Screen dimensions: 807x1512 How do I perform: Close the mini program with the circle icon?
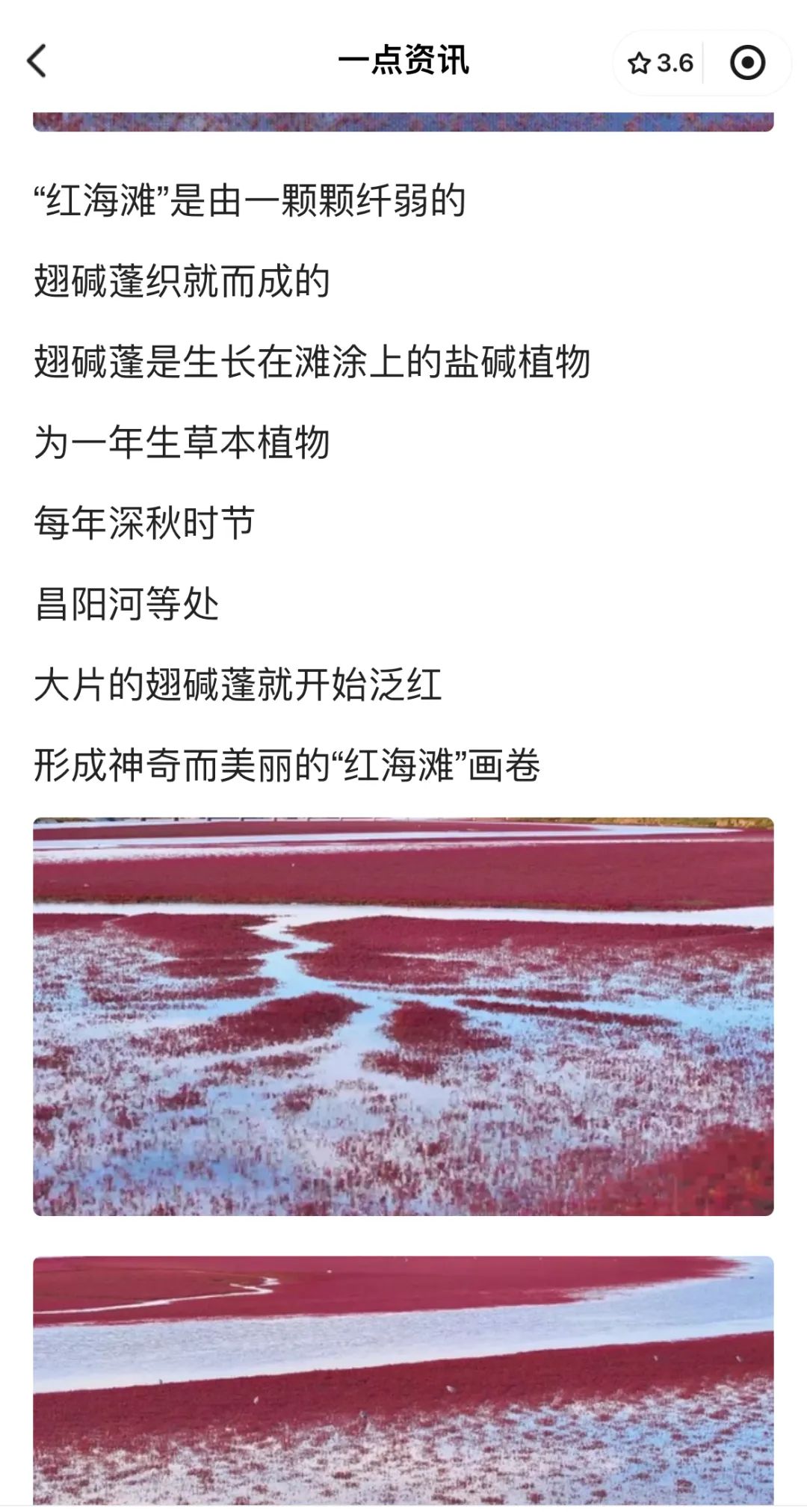[747, 63]
